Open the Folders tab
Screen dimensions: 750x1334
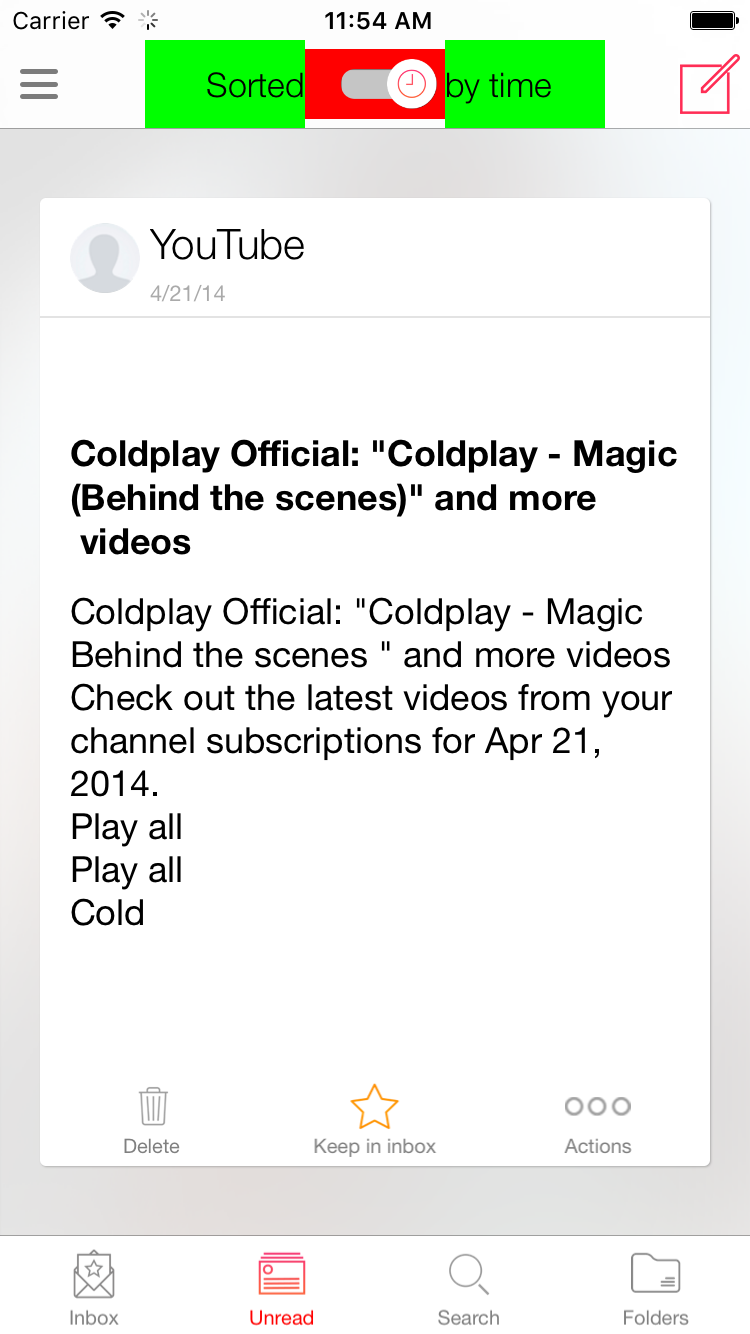click(x=655, y=1289)
